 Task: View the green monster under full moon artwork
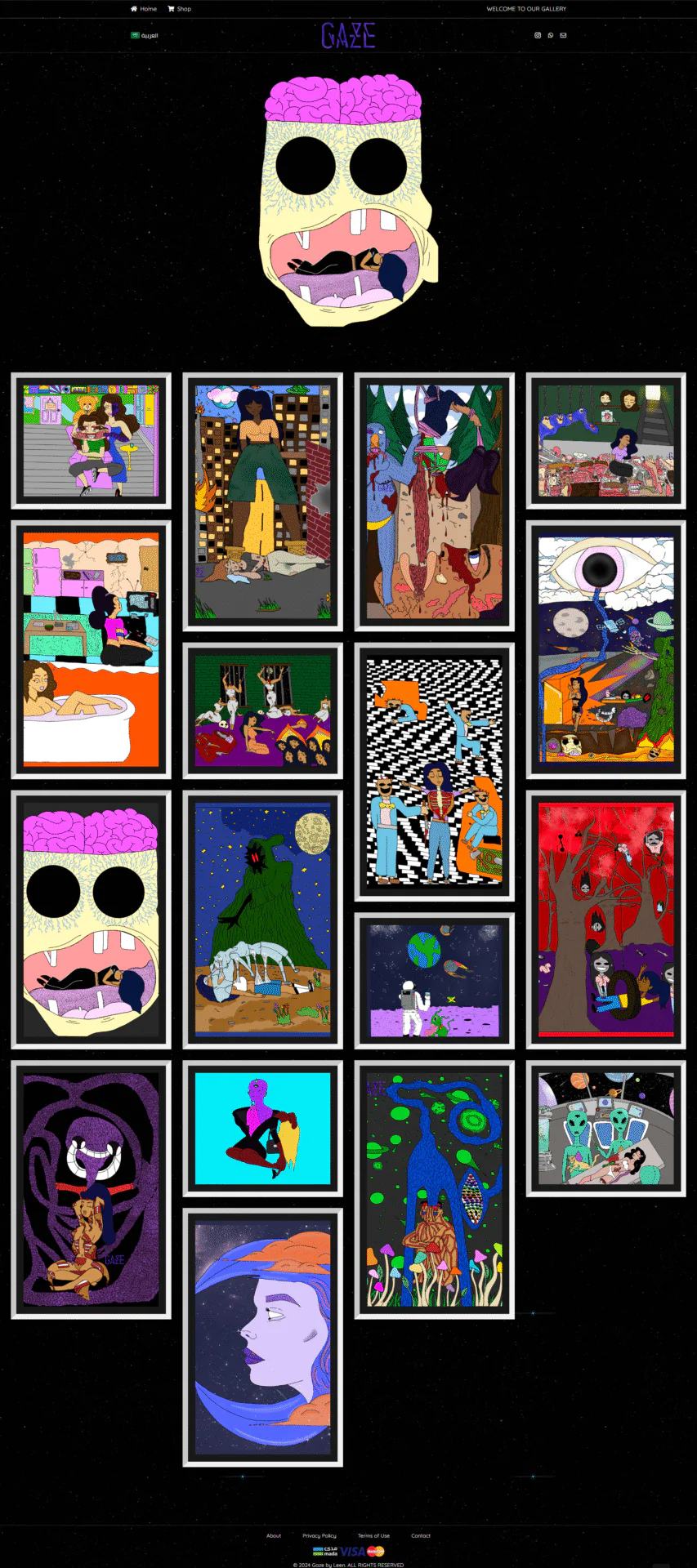[x=262, y=920]
